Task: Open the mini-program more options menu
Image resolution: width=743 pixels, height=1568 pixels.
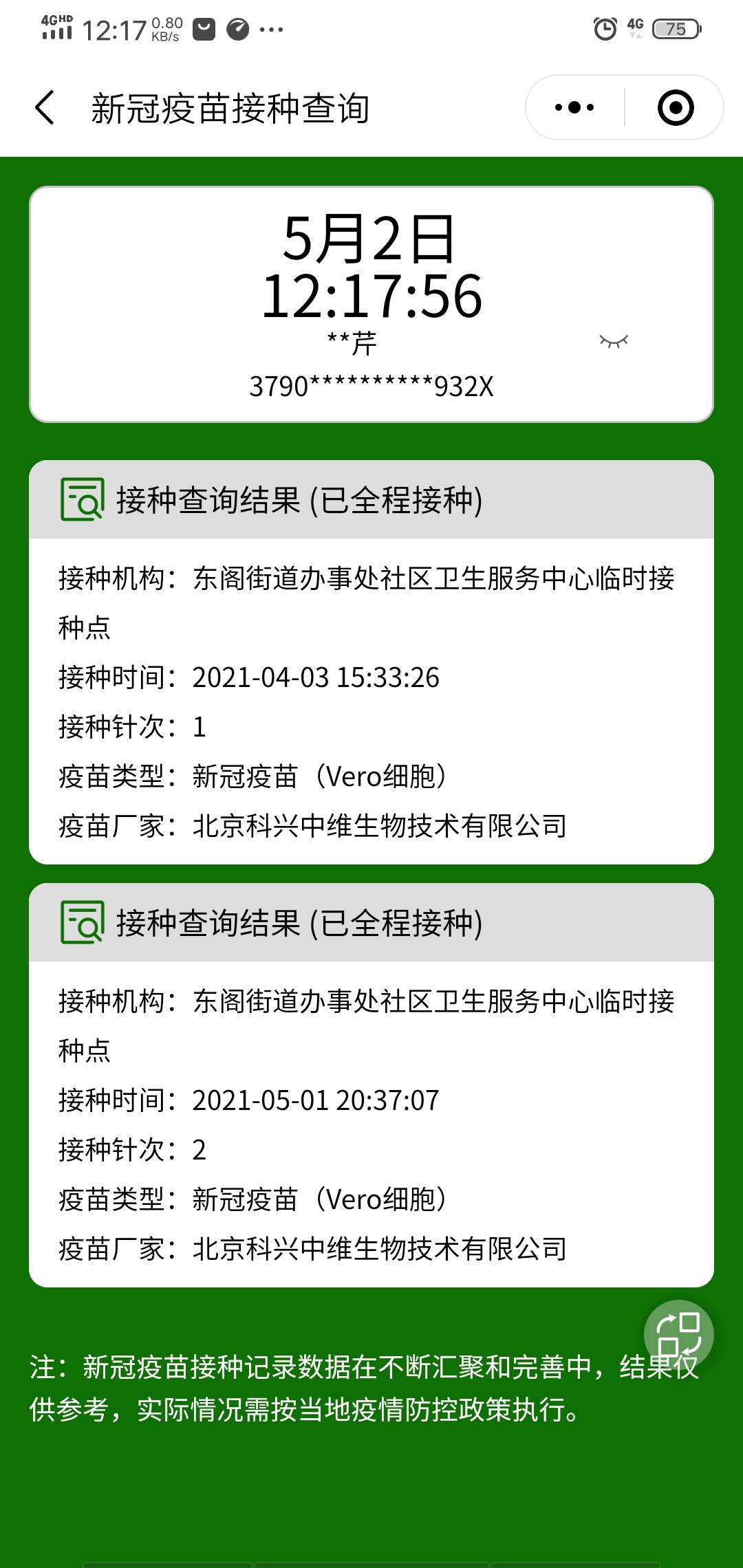Action: click(x=573, y=107)
